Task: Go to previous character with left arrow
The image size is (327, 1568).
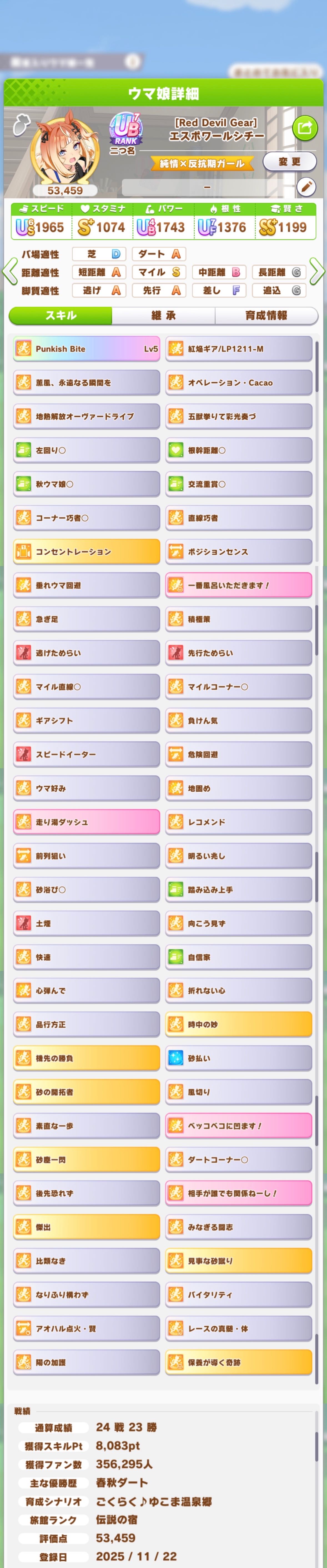Action: point(10,271)
